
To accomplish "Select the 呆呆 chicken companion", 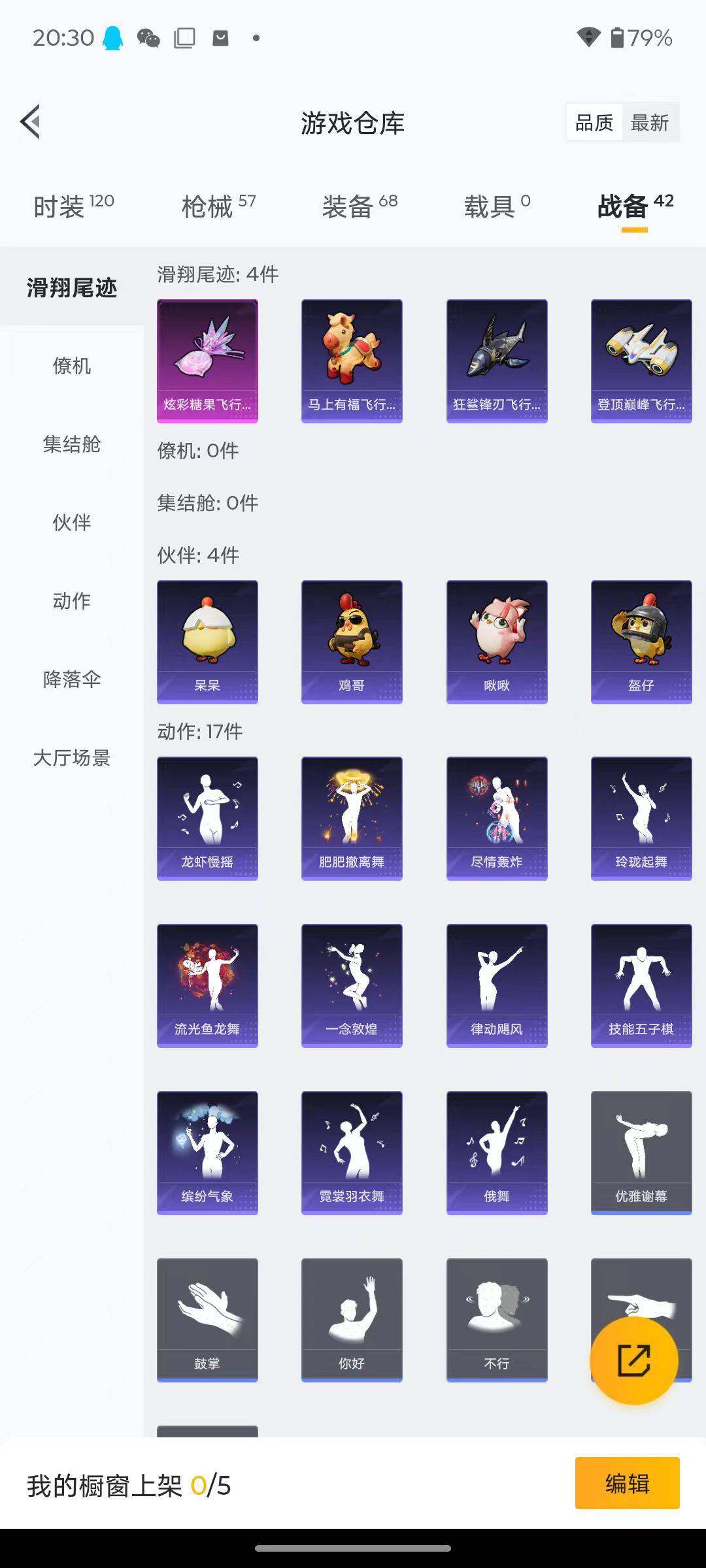I will 207,640.
